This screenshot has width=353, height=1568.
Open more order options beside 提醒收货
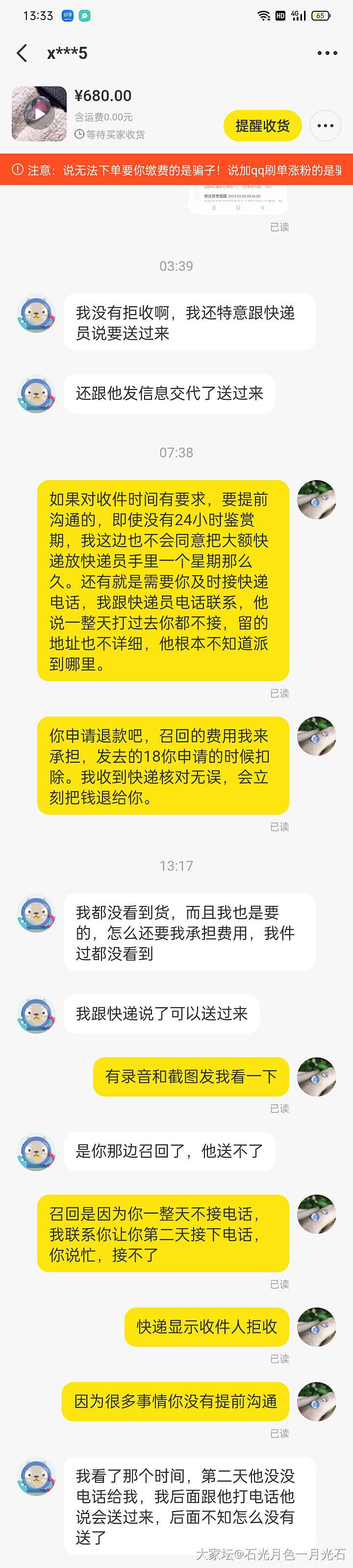325,126
